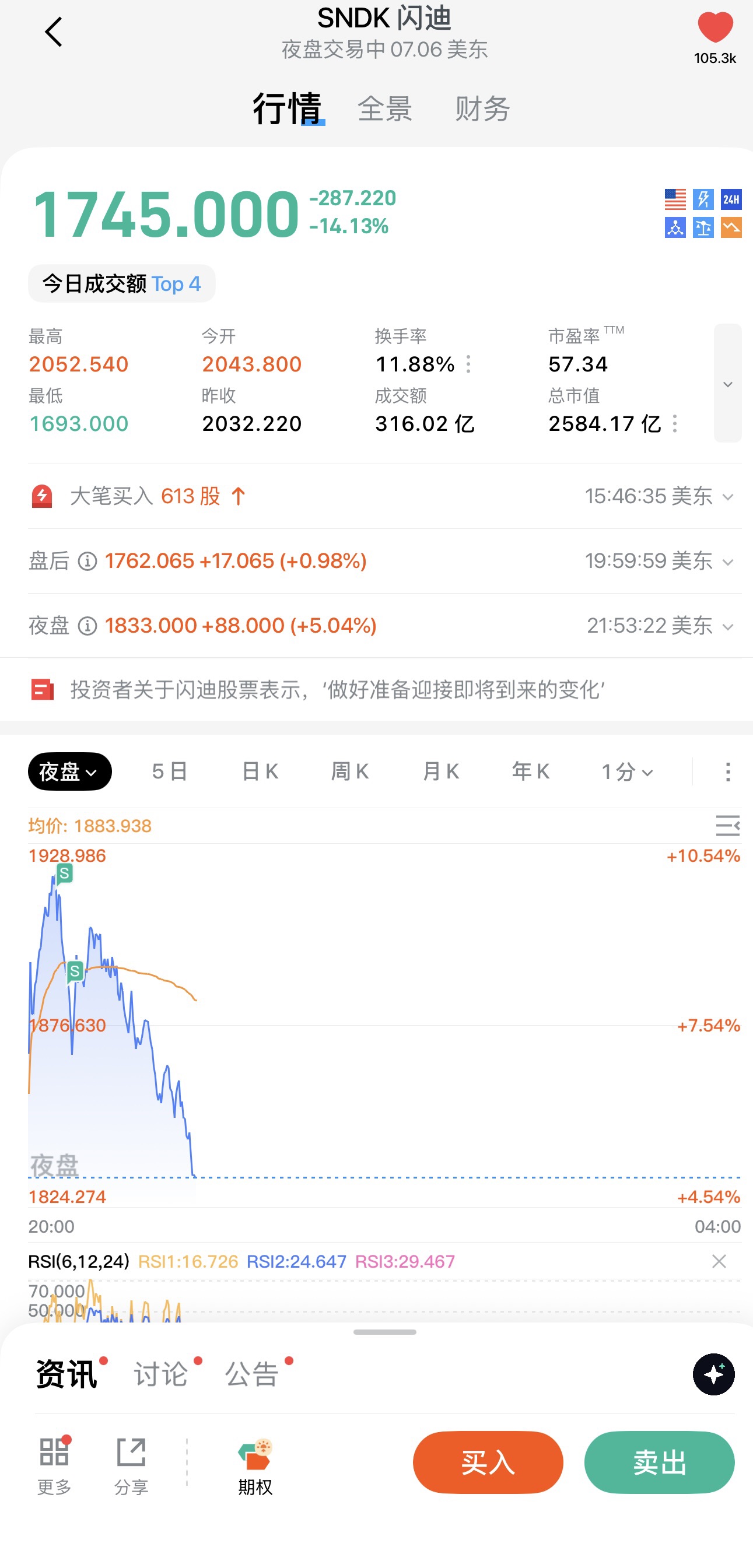Open chart overflow menu with three dots

(727, 771)
